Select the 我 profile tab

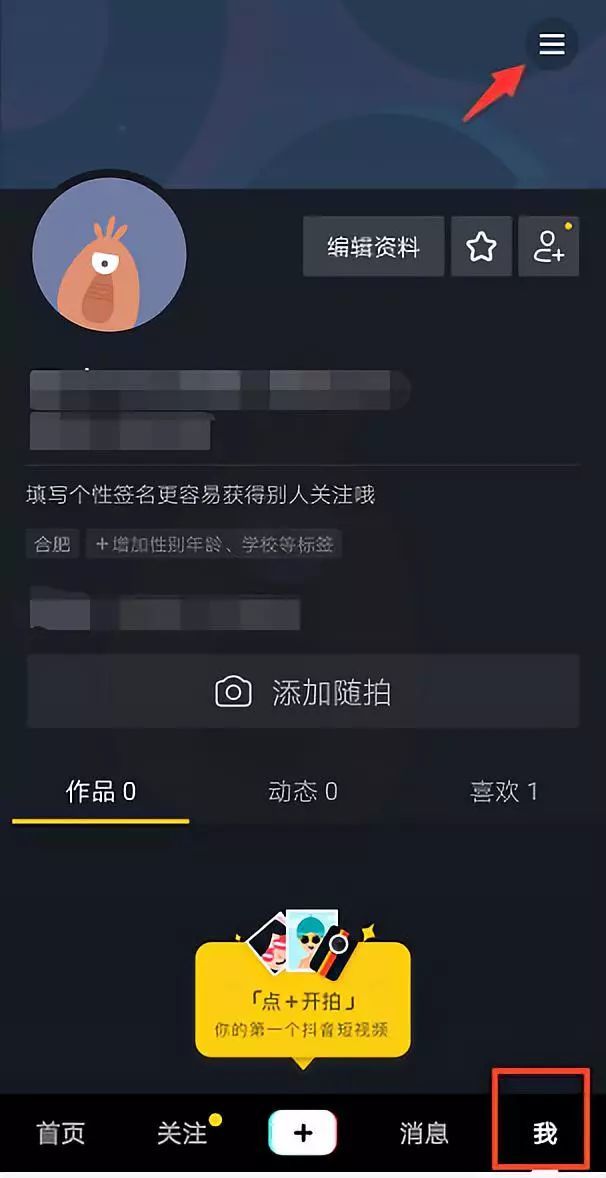tap(544, 1133)
